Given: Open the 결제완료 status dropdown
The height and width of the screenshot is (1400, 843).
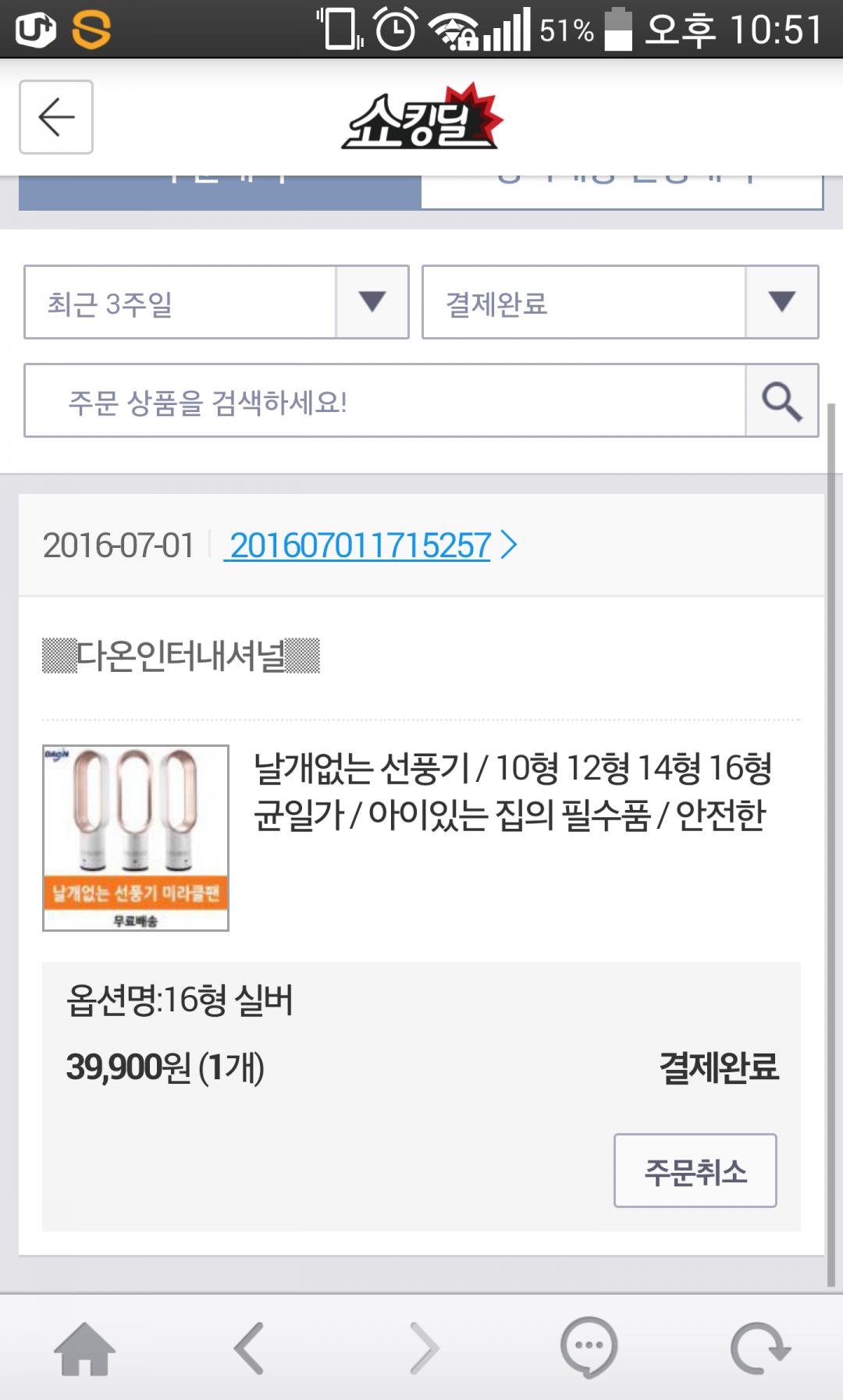Looking at the screenshot, I should 620,302.
